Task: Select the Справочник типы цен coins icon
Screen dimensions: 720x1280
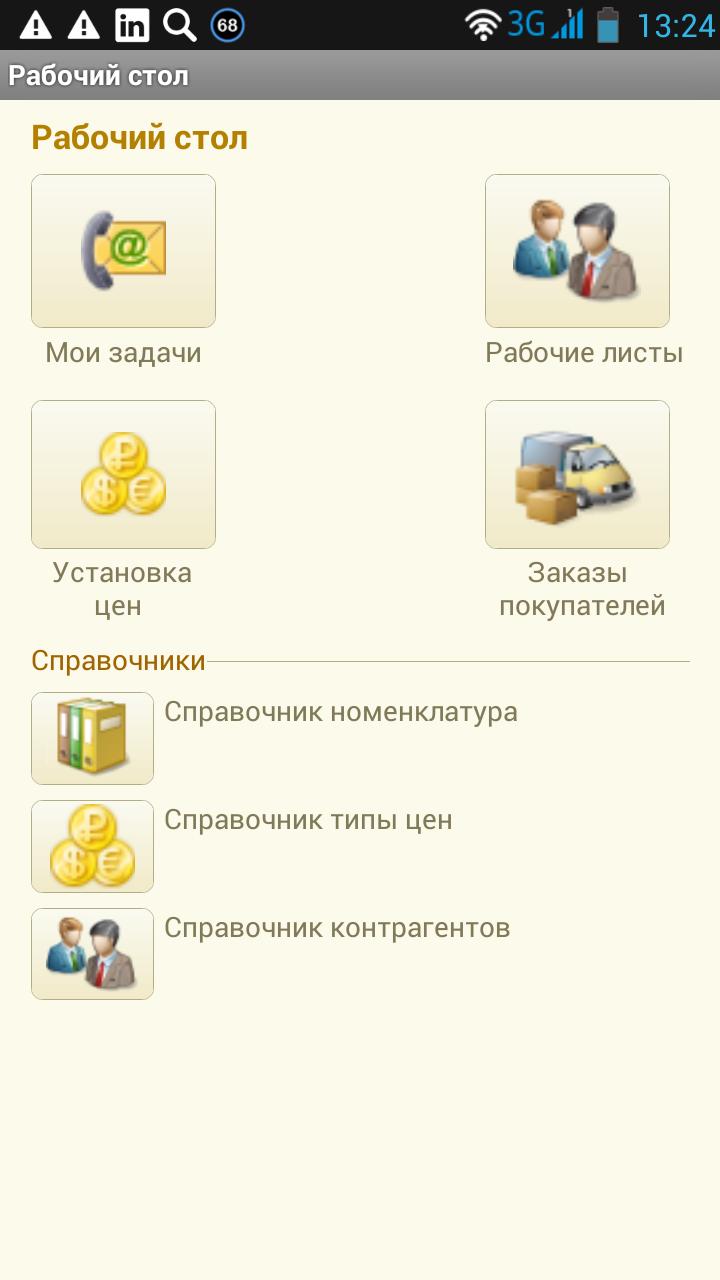Action: pos(92,845)
